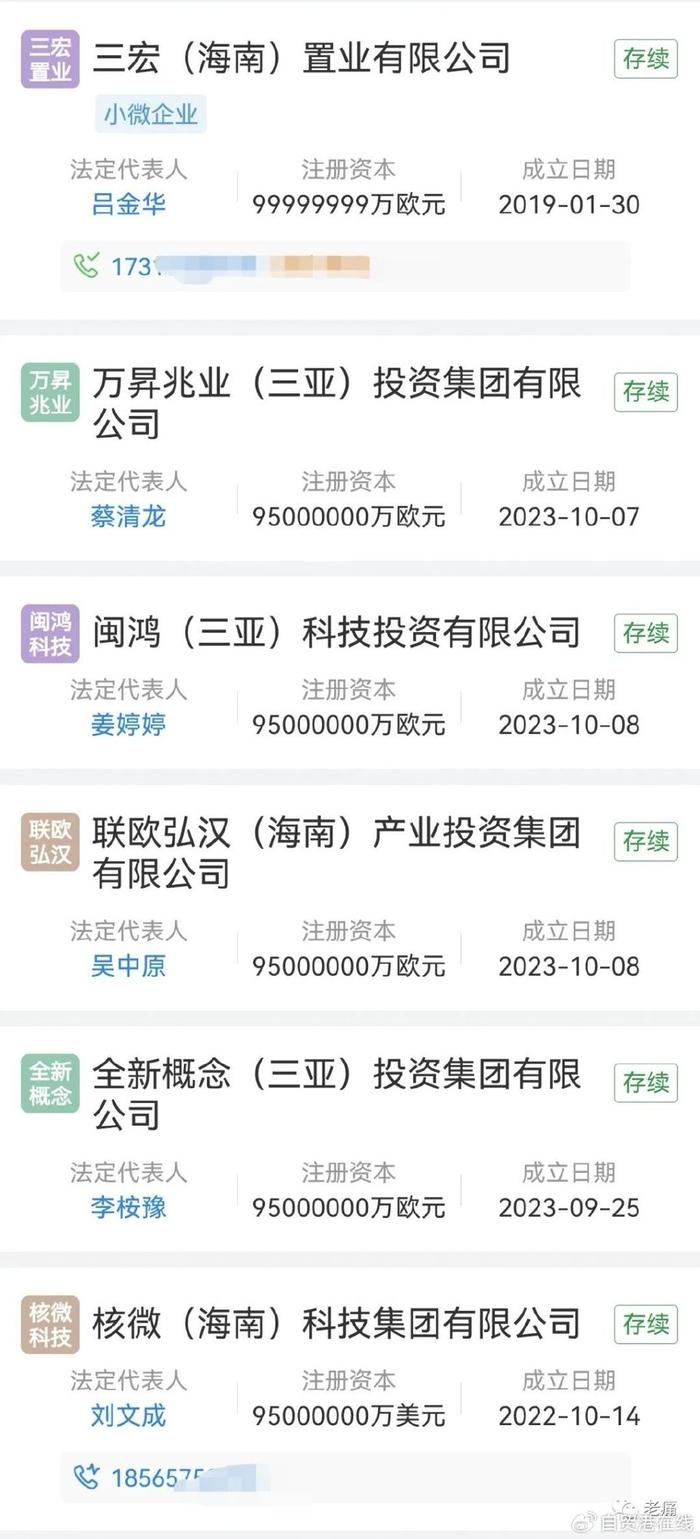View legal representative 李桉豫's profile
Image resolution: width=700 pixels, height=1539 pixels.
(128, 1207)
